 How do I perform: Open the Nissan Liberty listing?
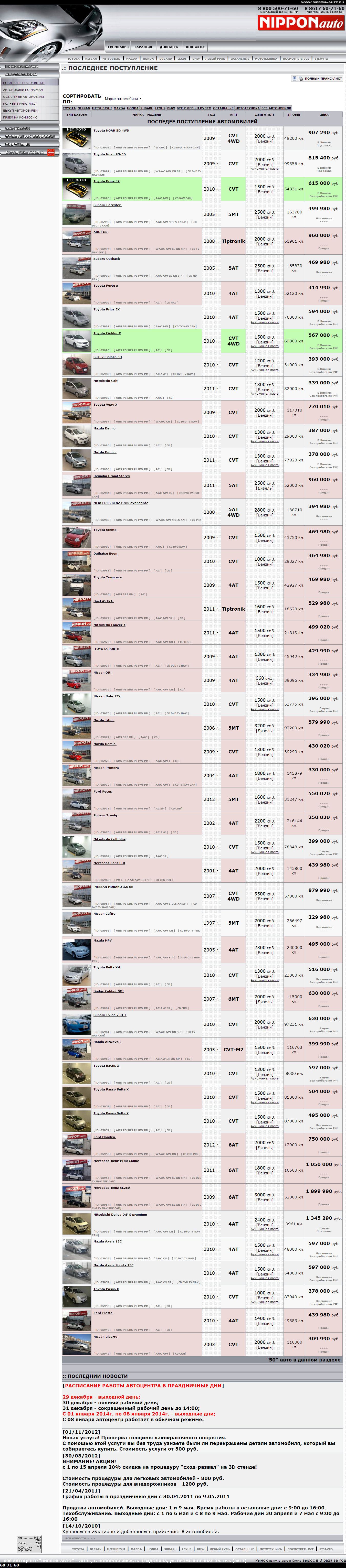coord(105,1337)
